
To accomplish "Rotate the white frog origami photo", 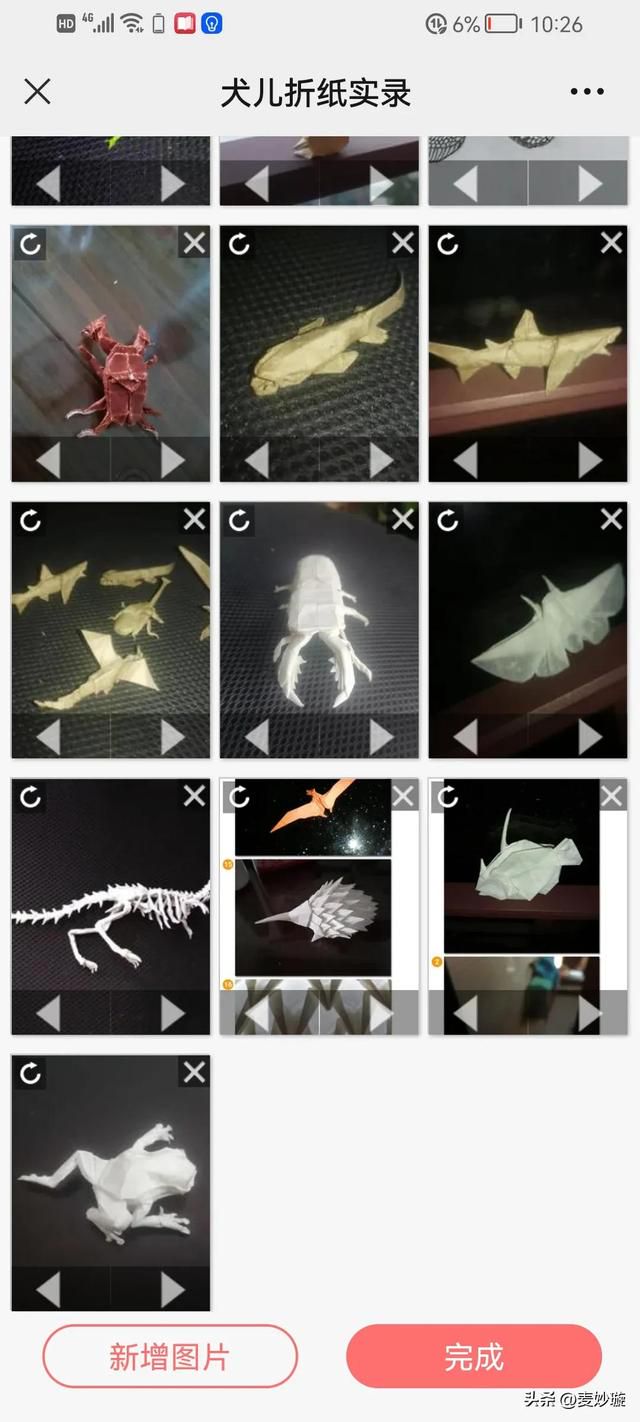I will 30,1073.
